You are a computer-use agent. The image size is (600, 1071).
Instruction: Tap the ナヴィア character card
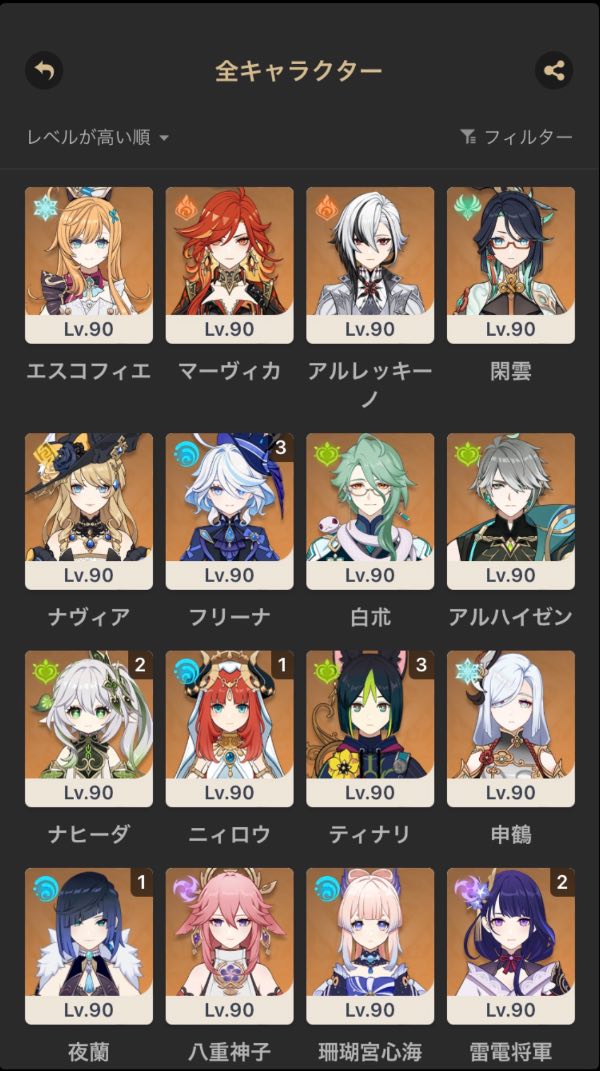coord(89,510)
